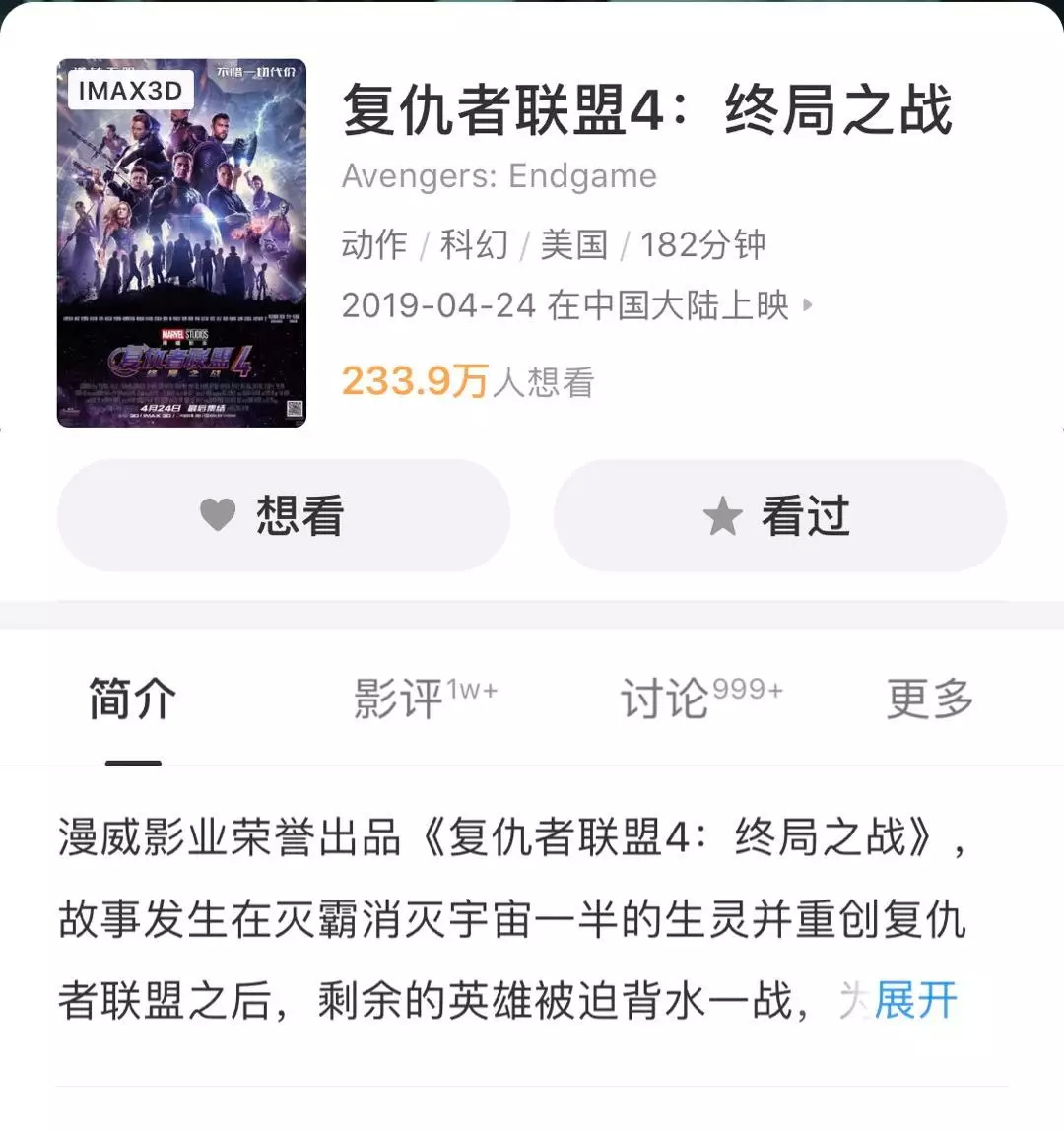The width and height of the screenshot is (1064, 1133).
Task: Mark movie as 看过 (watched)
Action: (779, 515)
